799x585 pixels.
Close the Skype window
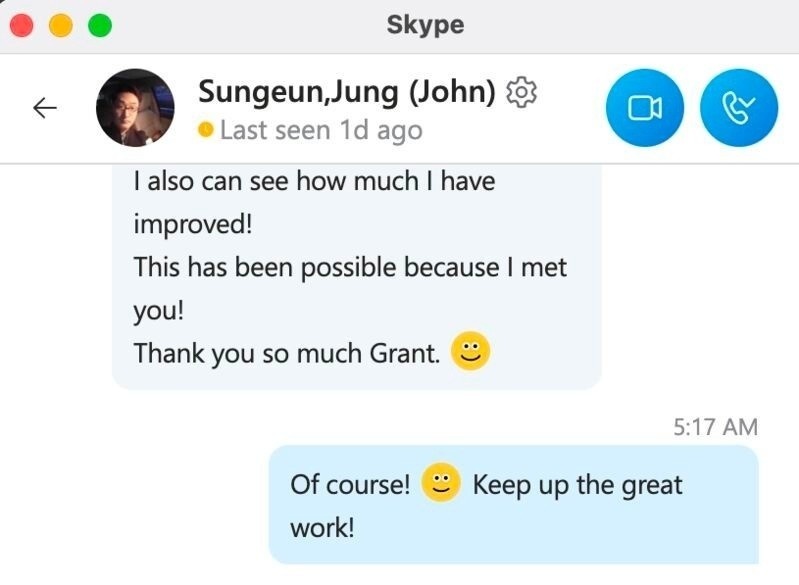23,25
